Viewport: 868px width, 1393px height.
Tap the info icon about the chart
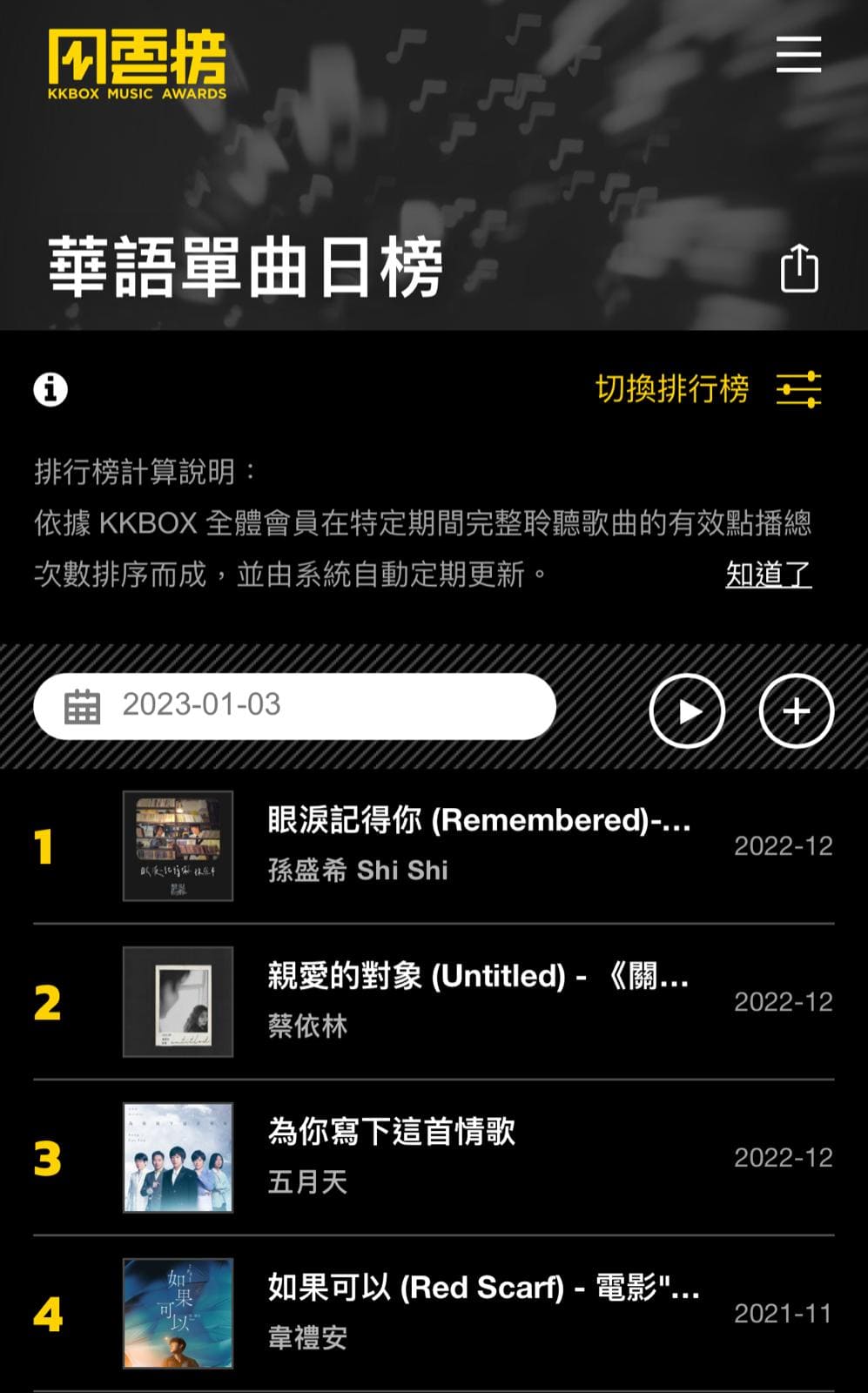(x=50, y=389)
